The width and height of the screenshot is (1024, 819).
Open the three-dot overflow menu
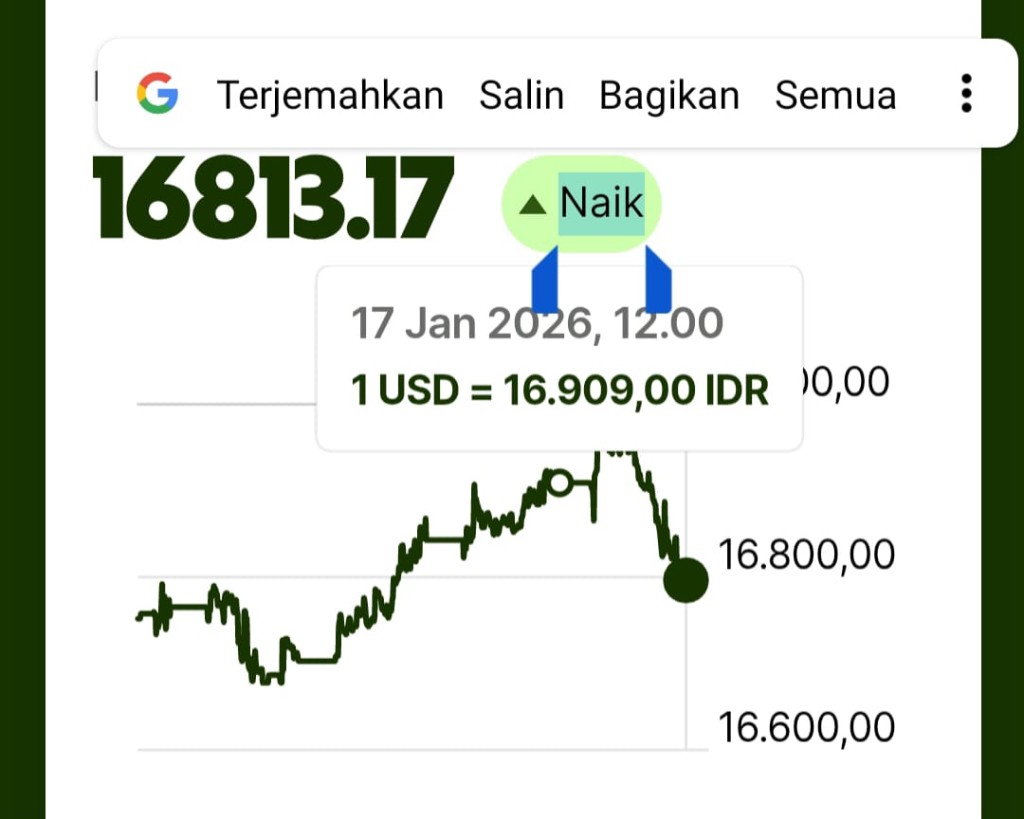(x=966, y=93)
